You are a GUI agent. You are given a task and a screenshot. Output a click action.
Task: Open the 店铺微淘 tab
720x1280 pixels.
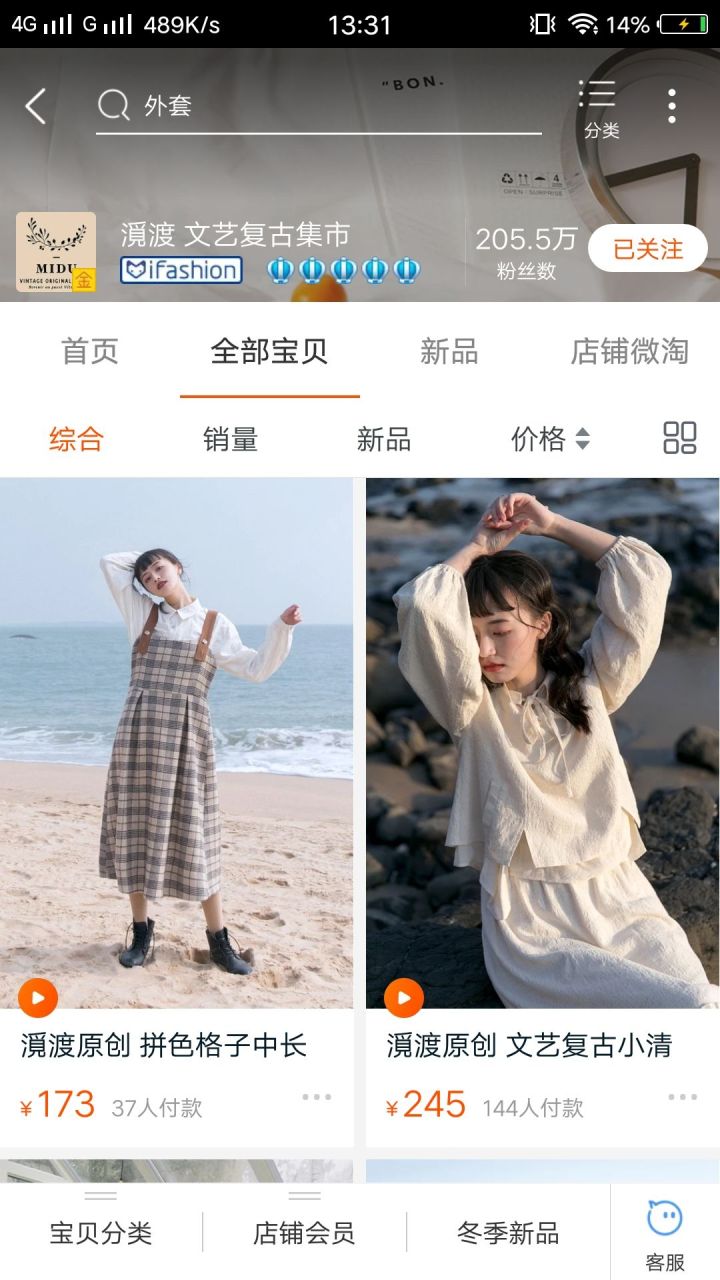click(x=629, y=351)
